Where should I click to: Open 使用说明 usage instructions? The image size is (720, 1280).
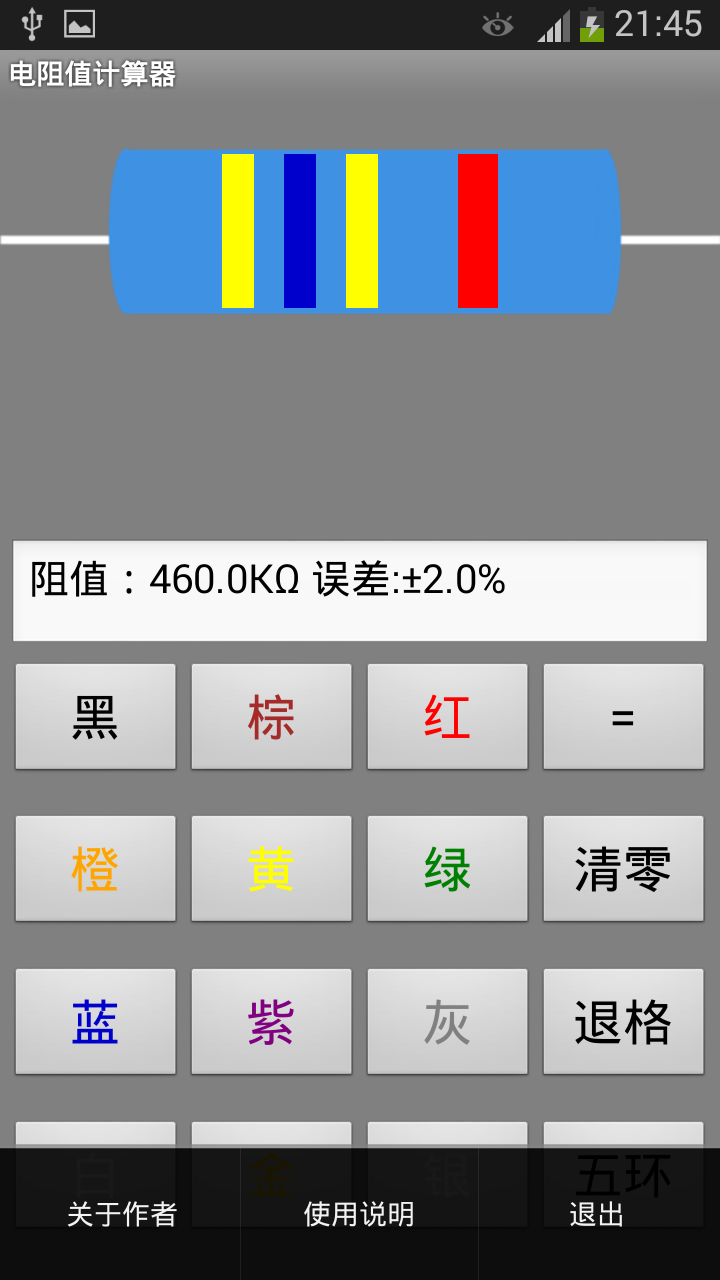tap(359, 1214)
